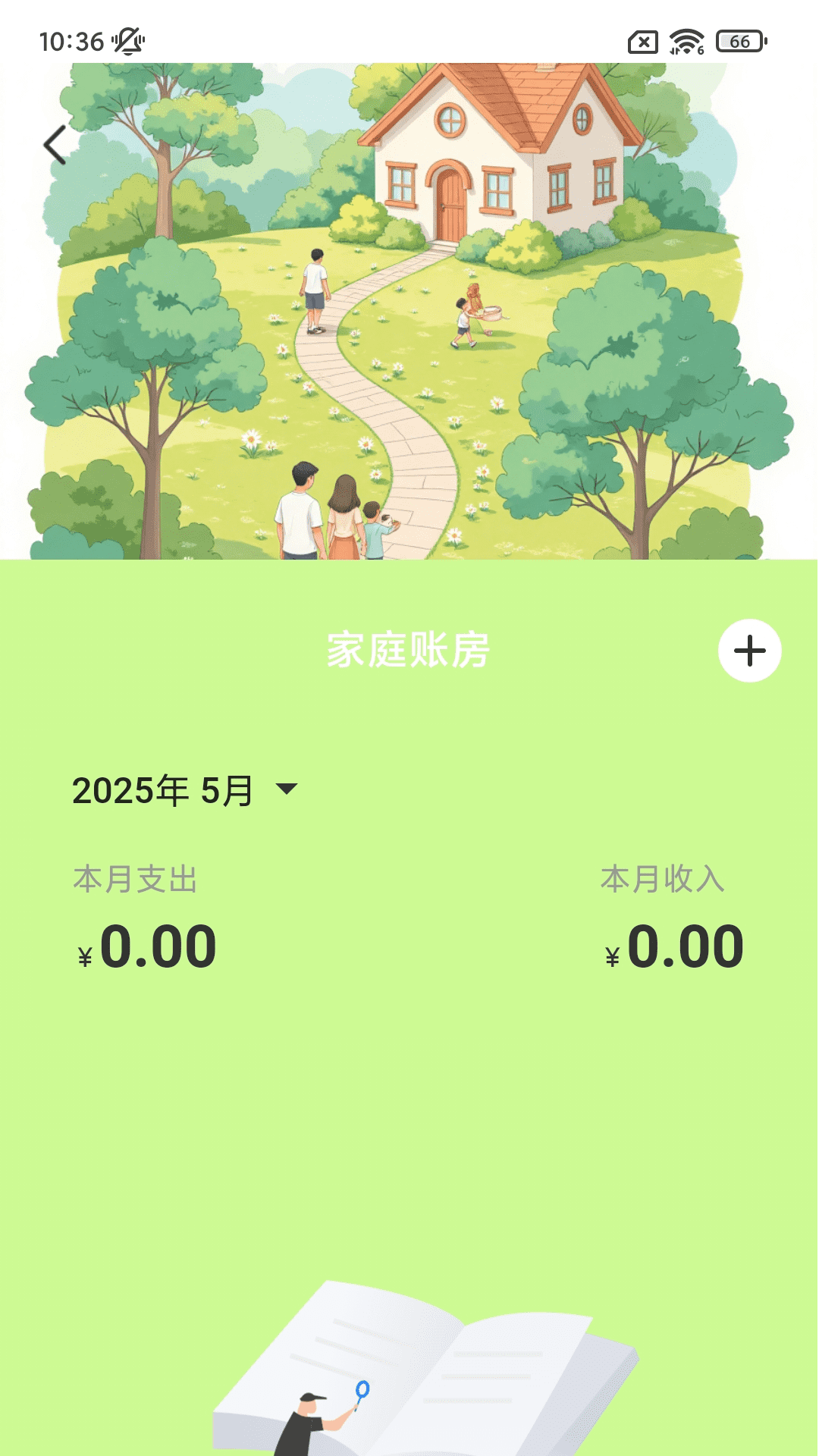Image resolution: width=819 pixels, height=1456 pixels.
Task: Click the muted notifications icon in status bar
Action: click(x=126, y=42)
